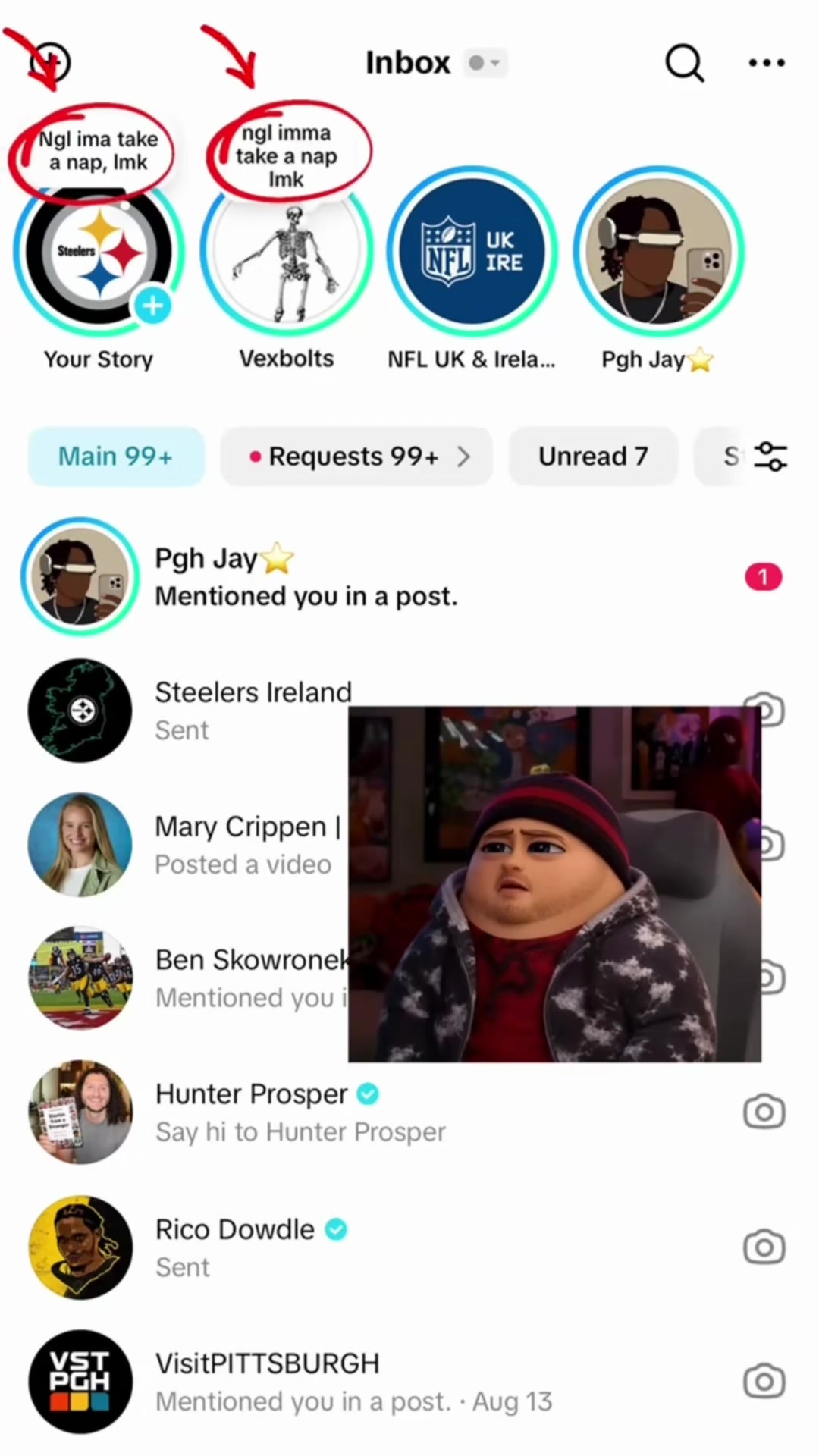
Task: Tap camera icon beside Hunter Prosper
Action: coord(764,1112)
